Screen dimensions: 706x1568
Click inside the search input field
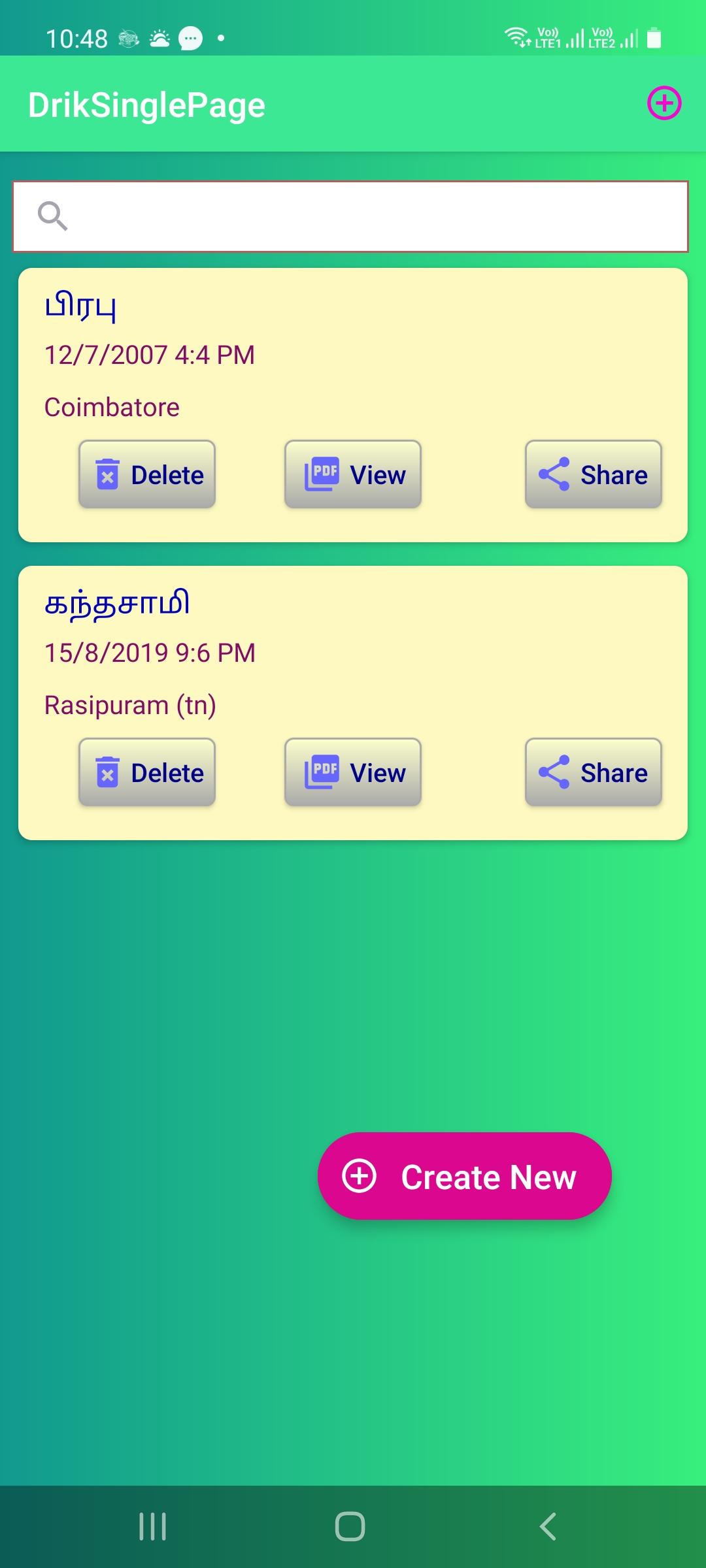353,216
